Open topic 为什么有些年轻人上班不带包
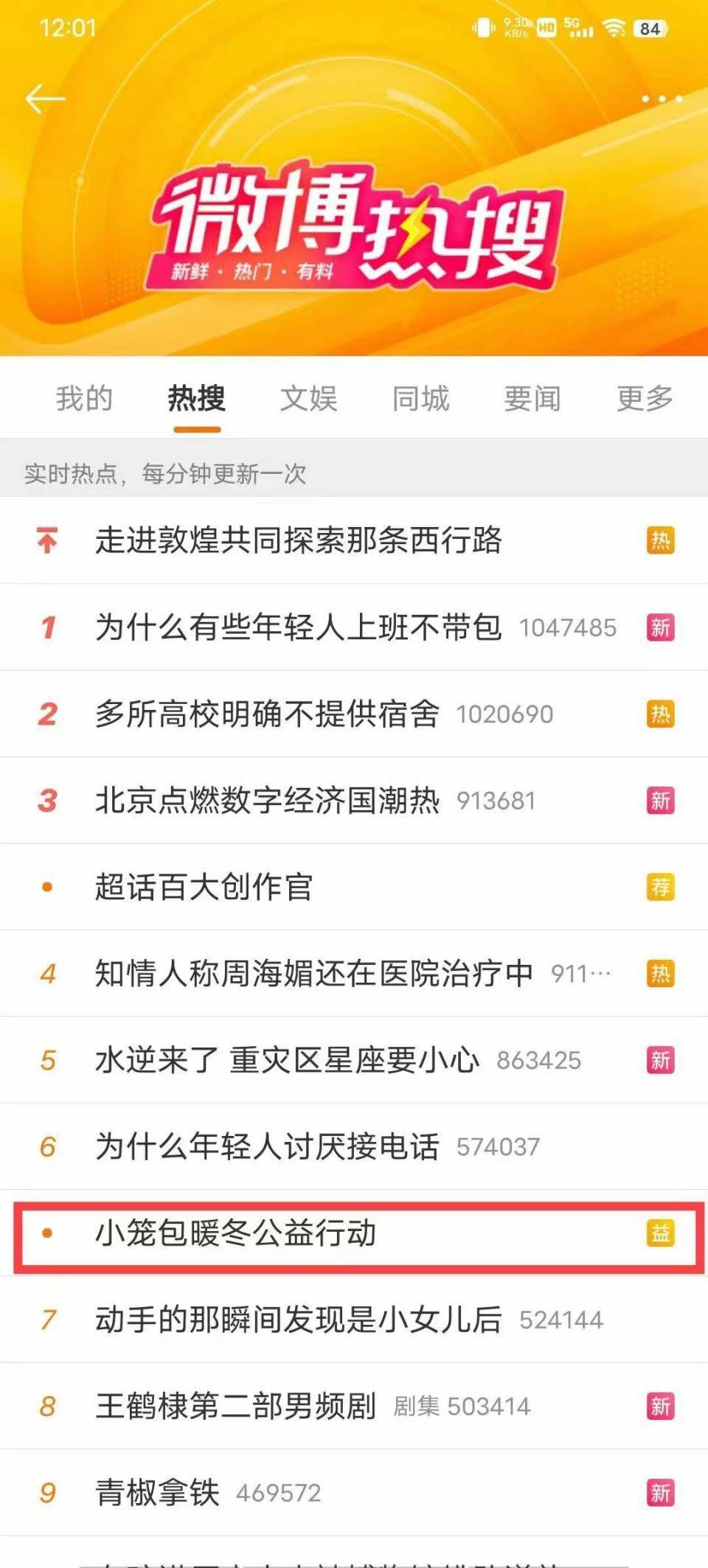The height and width of the screenshot is (1568, 708). pyautogui.click(x=354, y=627)
